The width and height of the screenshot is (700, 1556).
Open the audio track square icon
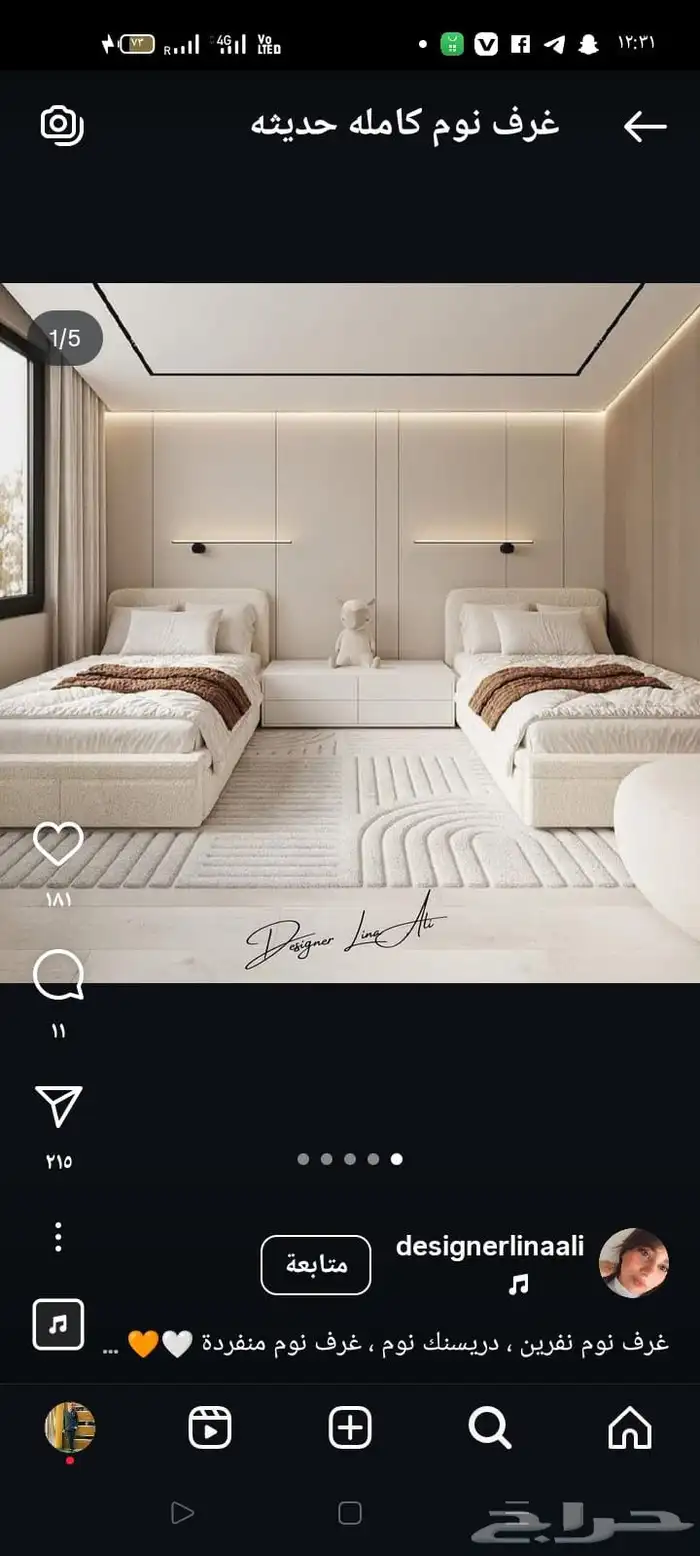tap(58, 1325)
